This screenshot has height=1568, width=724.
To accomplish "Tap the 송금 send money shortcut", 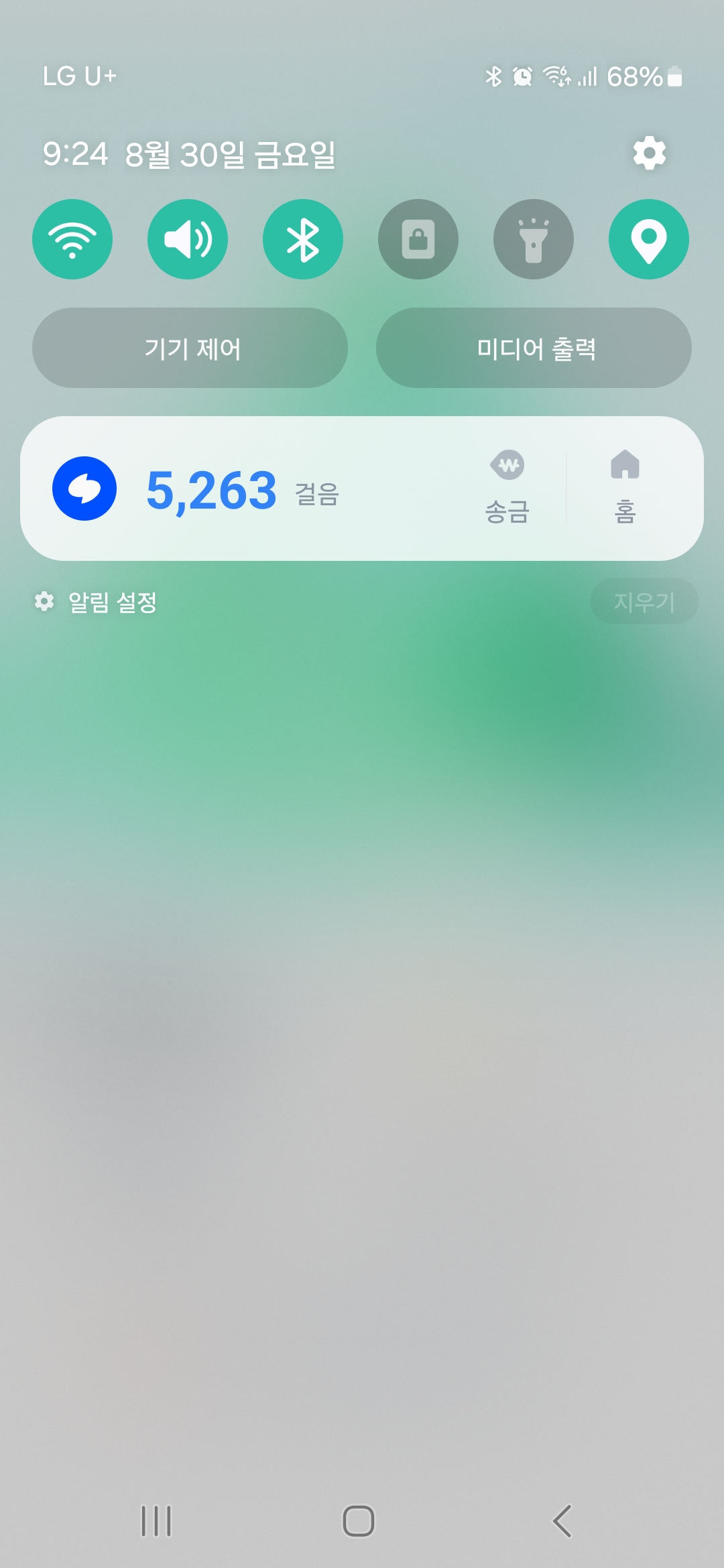I will click(507, 487).
